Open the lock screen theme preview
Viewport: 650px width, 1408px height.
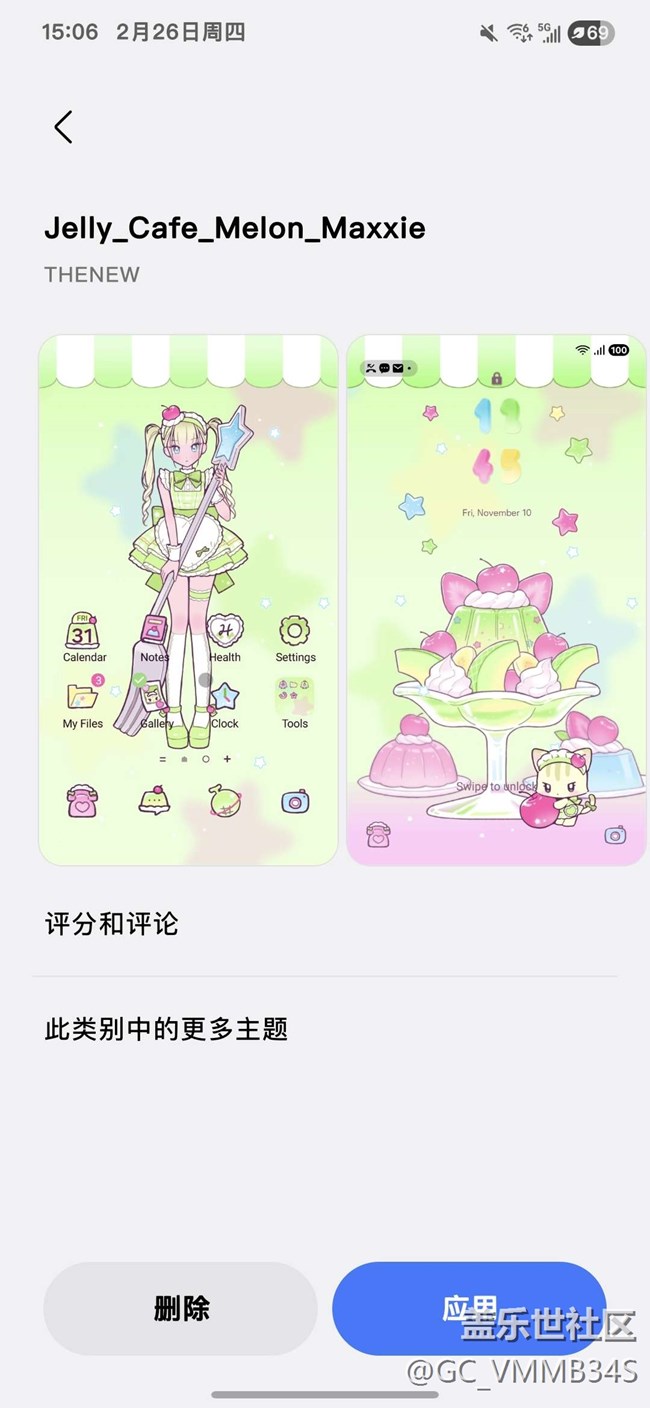(495, 600)
